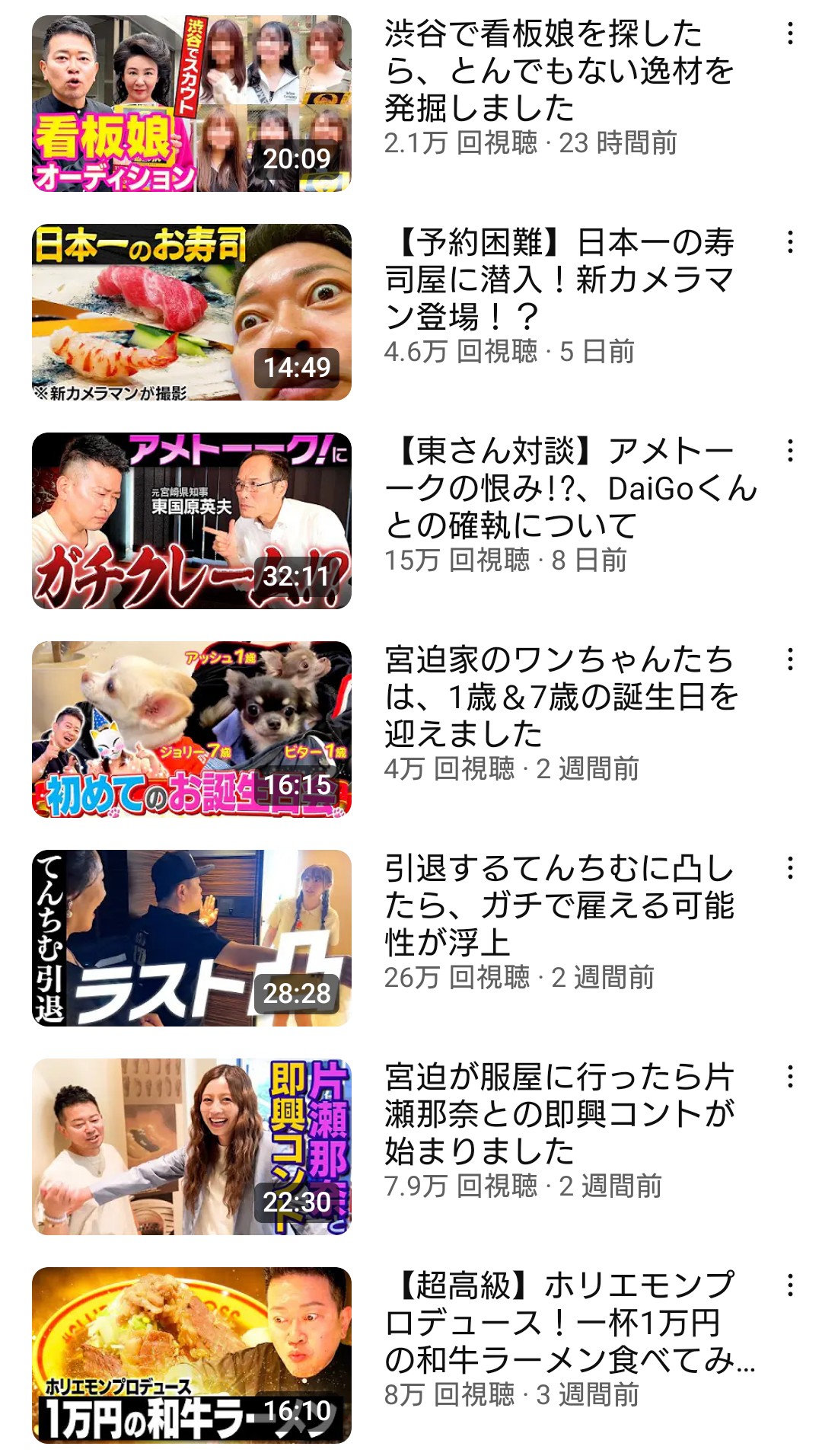The image size is (822, 1456).
Task: Open overflow menu for 和牛ラーメン video
Action: (791, 1285)
